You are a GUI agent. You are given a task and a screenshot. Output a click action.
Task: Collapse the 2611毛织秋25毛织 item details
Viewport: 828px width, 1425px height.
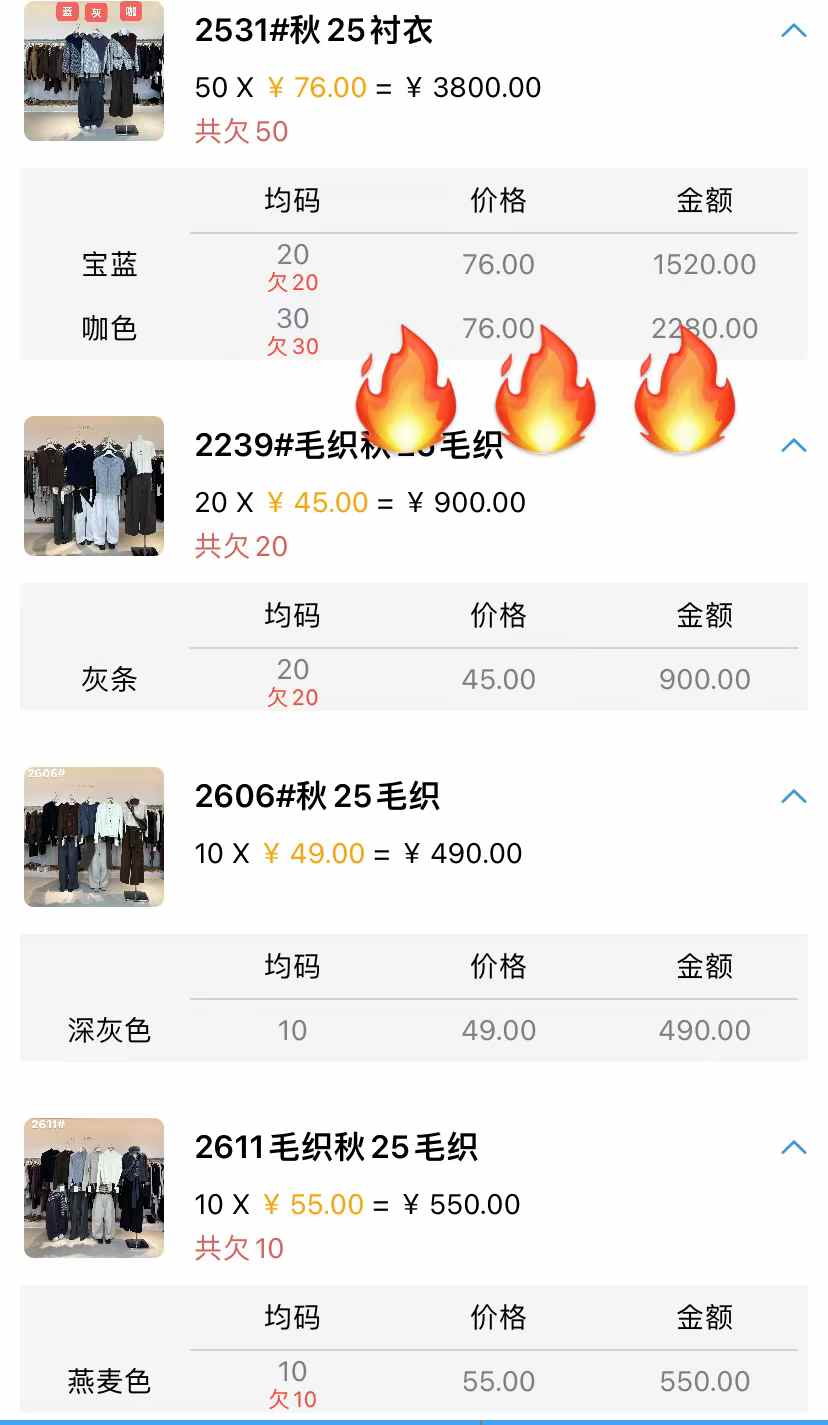coord(793,1147)
